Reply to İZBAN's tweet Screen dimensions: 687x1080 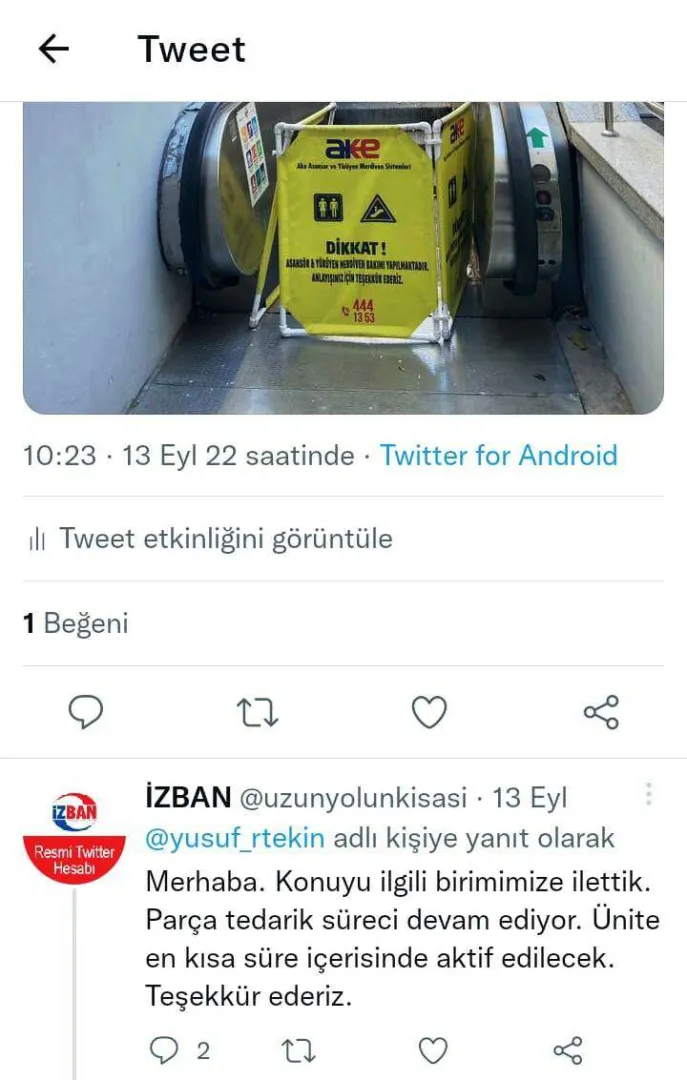point(164,1050)
